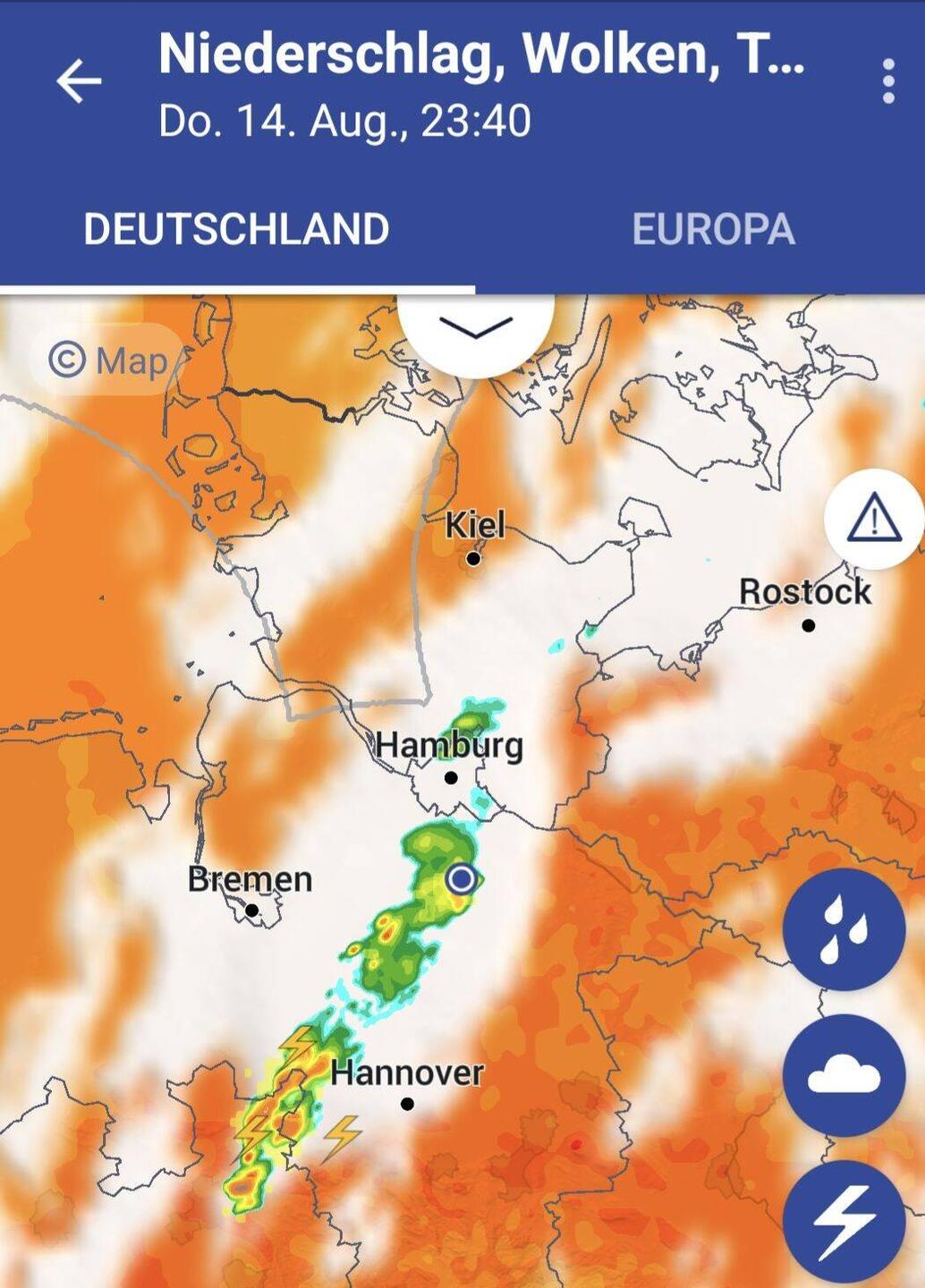The width and height of the screenshot is (925, 1288).
Task: Toggle the precipitation raindrops layer
Action: [x=844, y=929]
